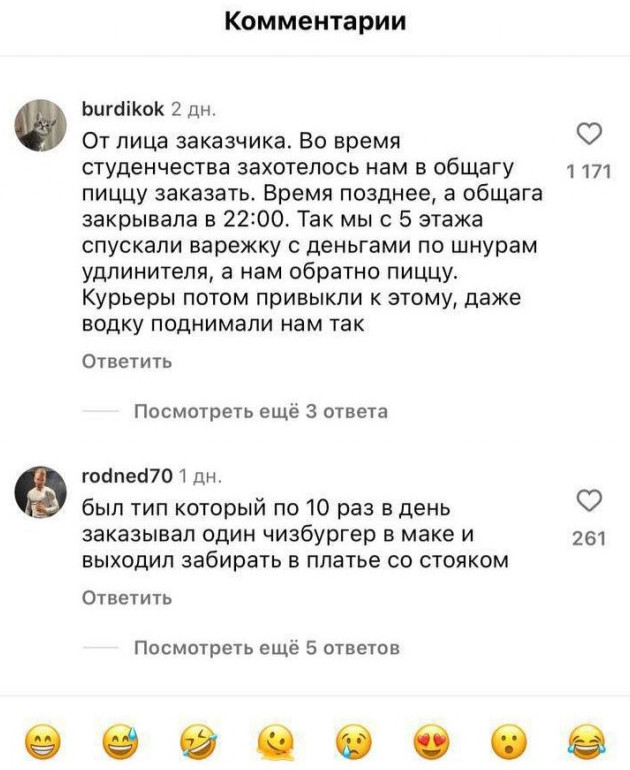Open rodned70's profile avatar

pyautogui.click(x=44, y=490)
